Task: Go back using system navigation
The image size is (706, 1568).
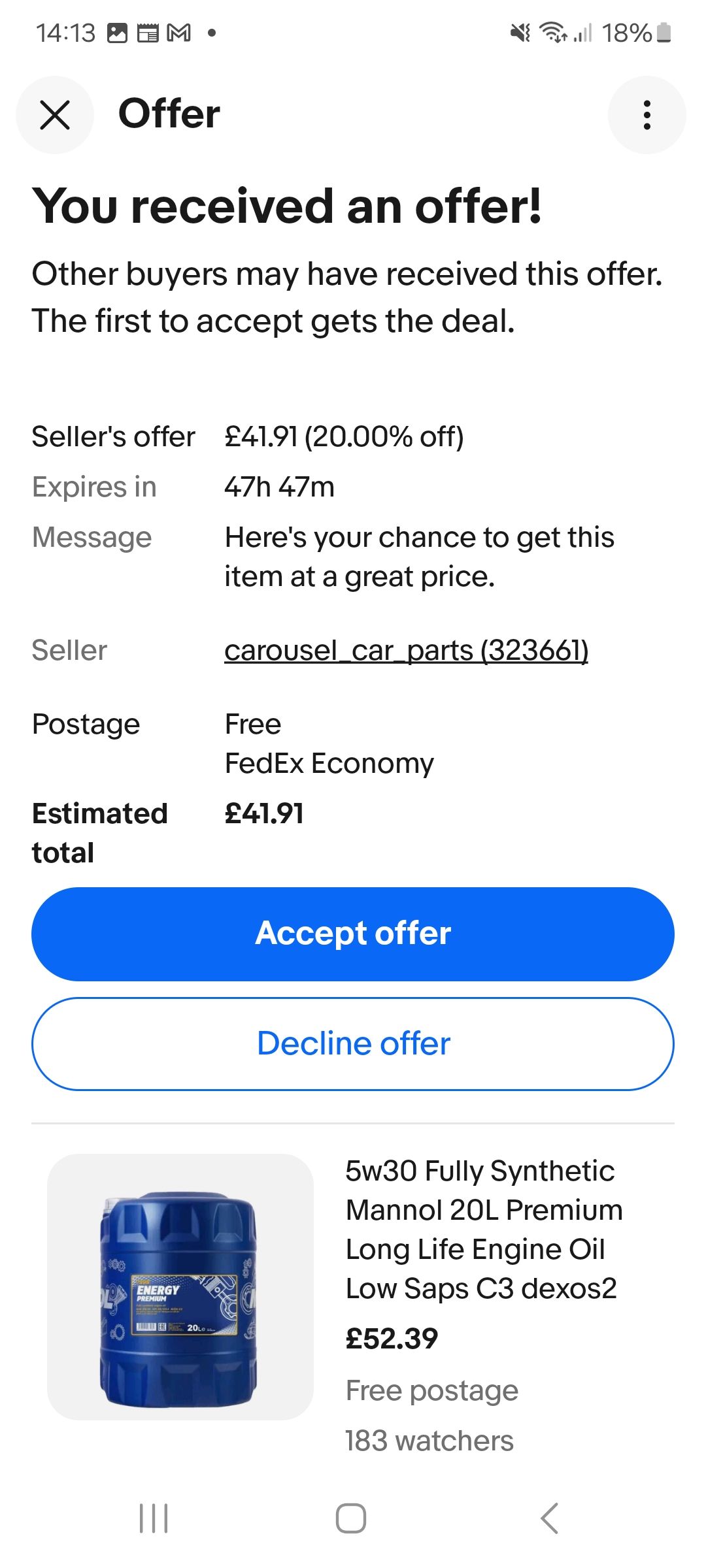Action: coord(550,1518)
